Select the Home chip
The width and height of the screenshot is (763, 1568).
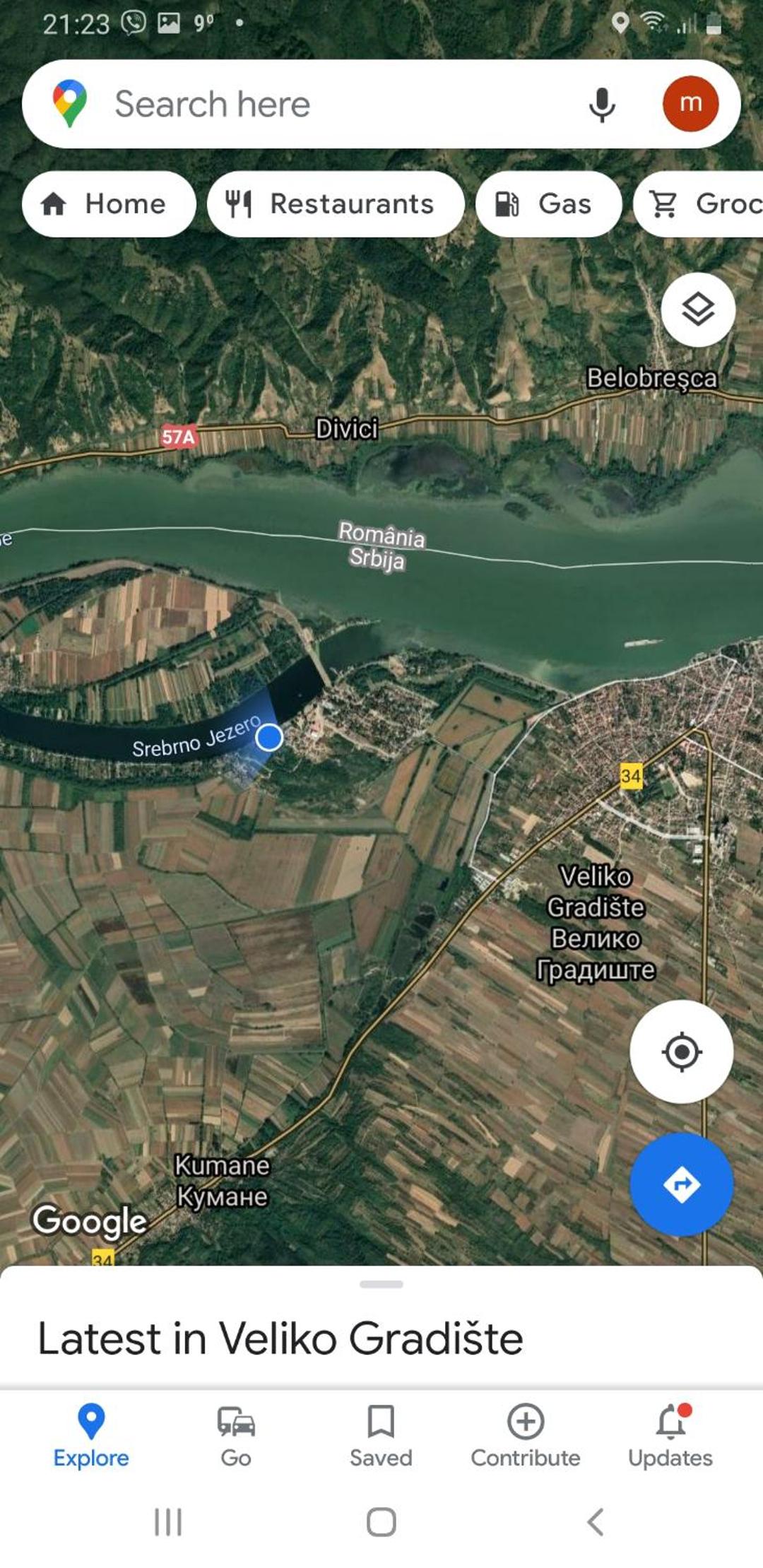coord(109,204)
